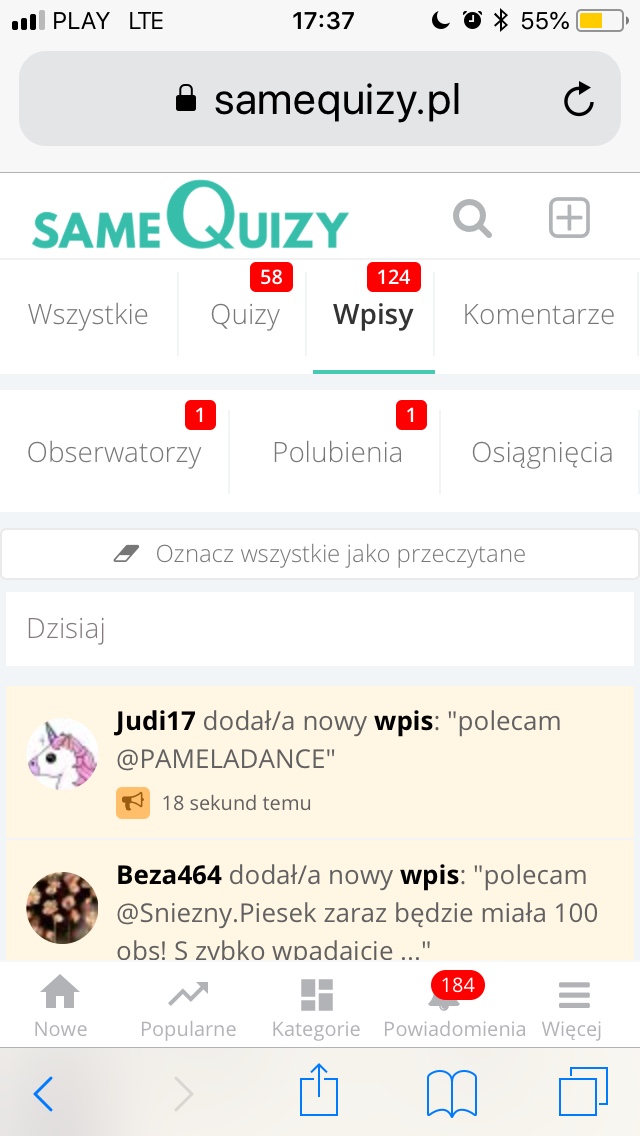
Task: Open Judi17's new wpis notification
Action: (x=360, y=740)
